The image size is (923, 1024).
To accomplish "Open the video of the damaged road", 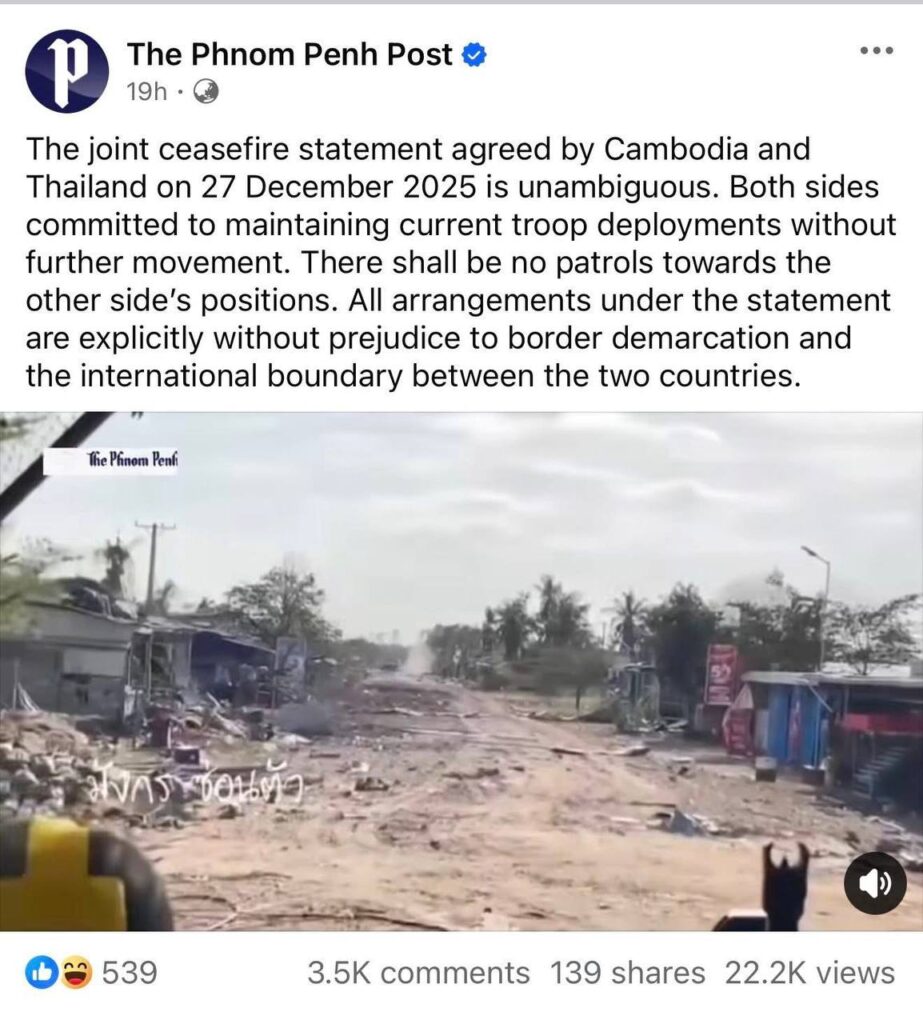I will click(x=460, y=670).
